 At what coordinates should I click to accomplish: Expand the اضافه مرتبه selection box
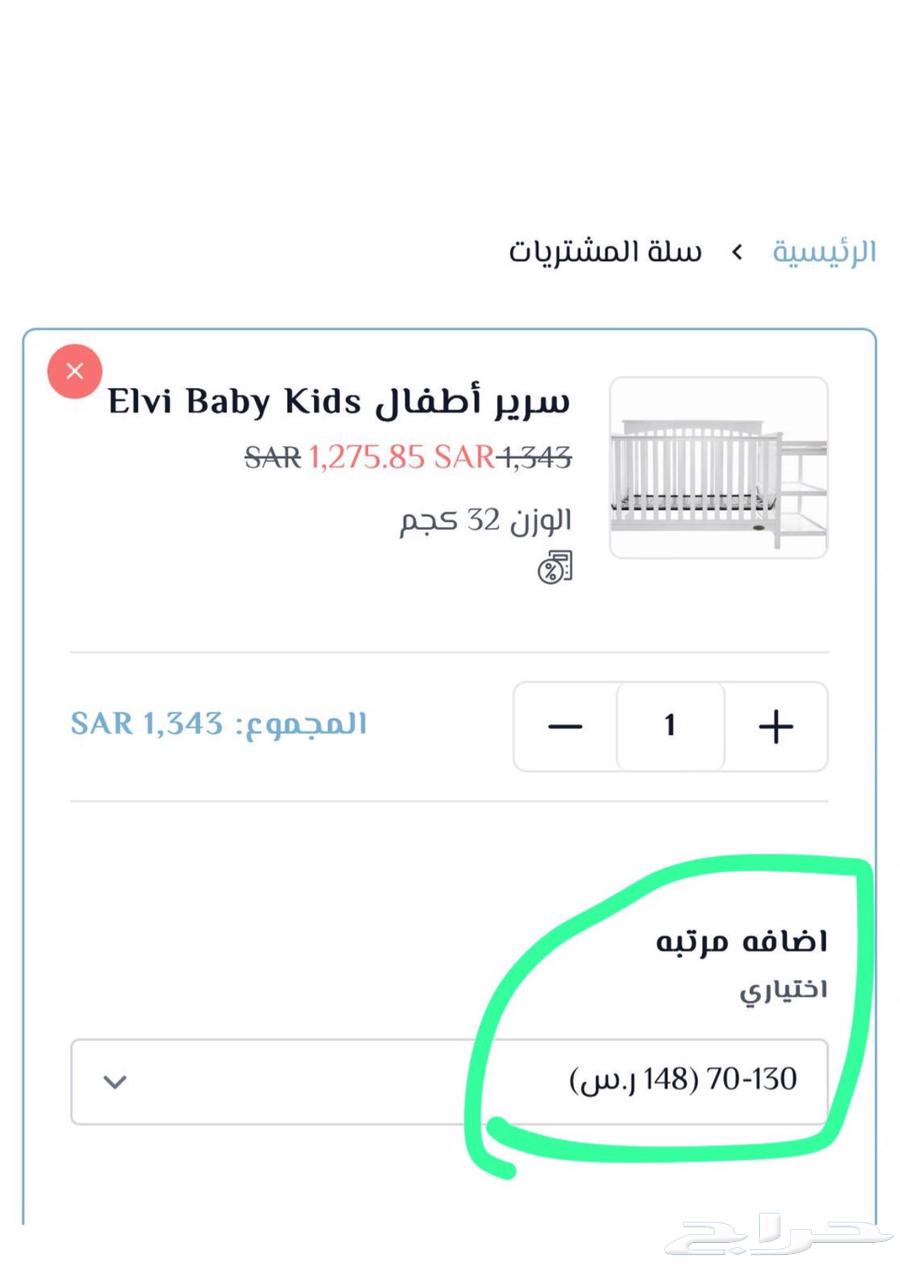(x=450, y=1082)
